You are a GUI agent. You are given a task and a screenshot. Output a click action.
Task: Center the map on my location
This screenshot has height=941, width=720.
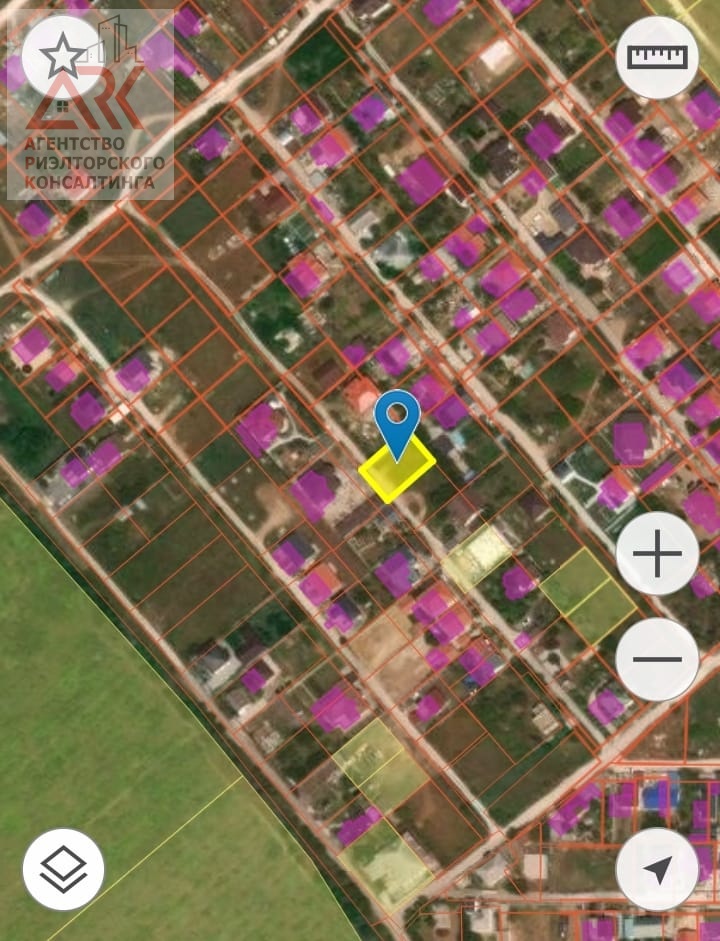(x=657, y=869)
